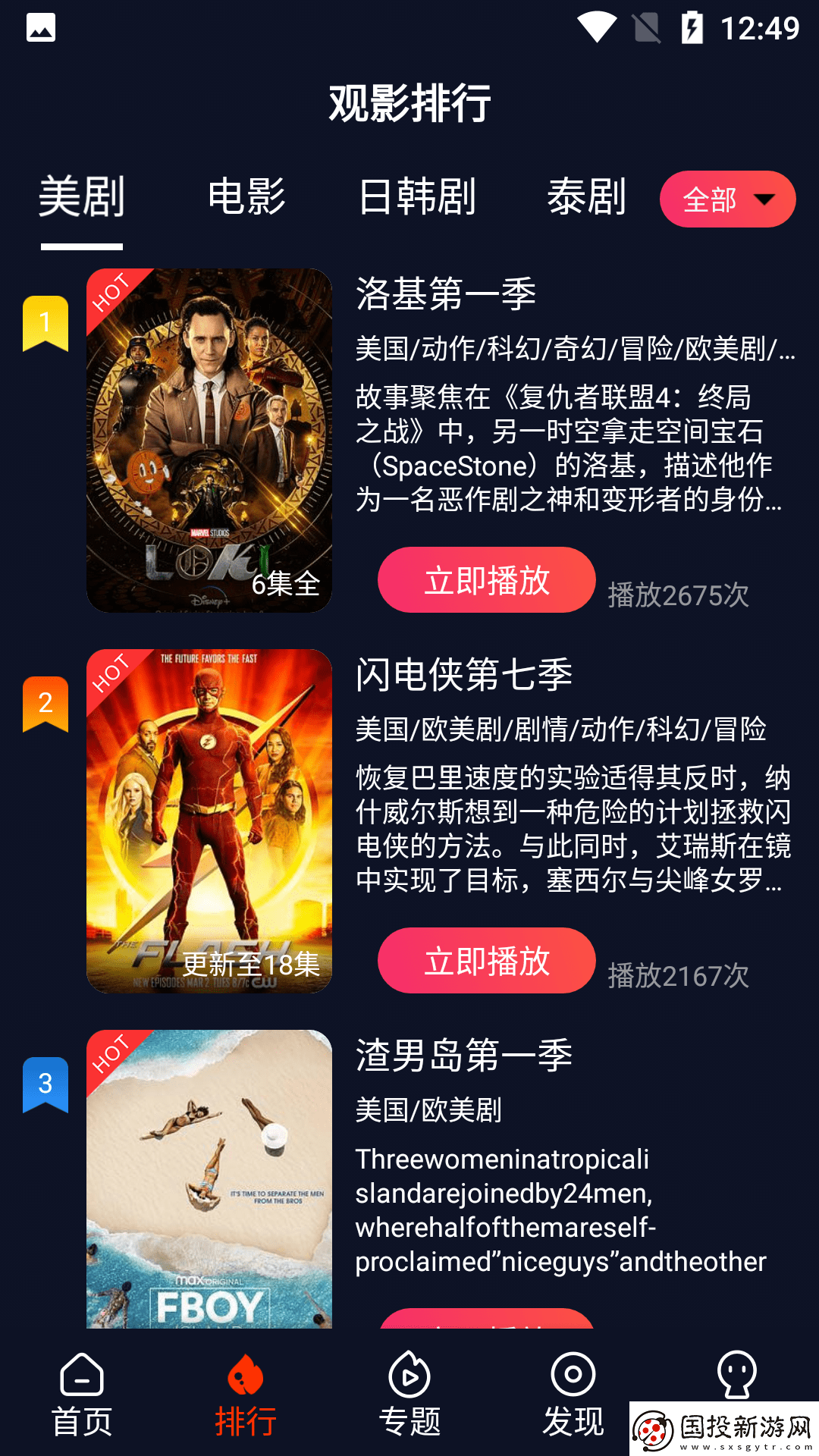The width and height of the screenshot is (819, 1456).
Task: Tap the rank 1 yellow ribbon badge
Action: [45, 322]
